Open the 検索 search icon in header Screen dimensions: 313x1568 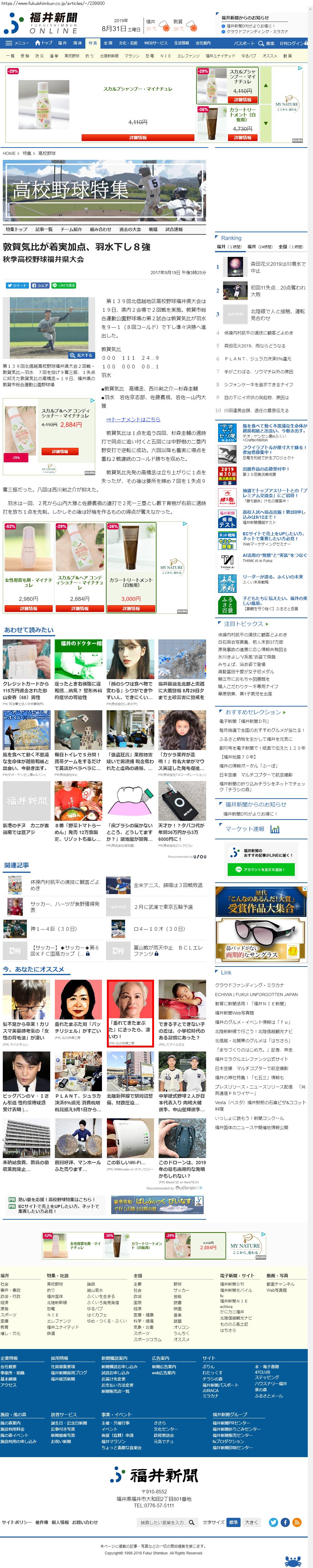click(x=267, y=43)
